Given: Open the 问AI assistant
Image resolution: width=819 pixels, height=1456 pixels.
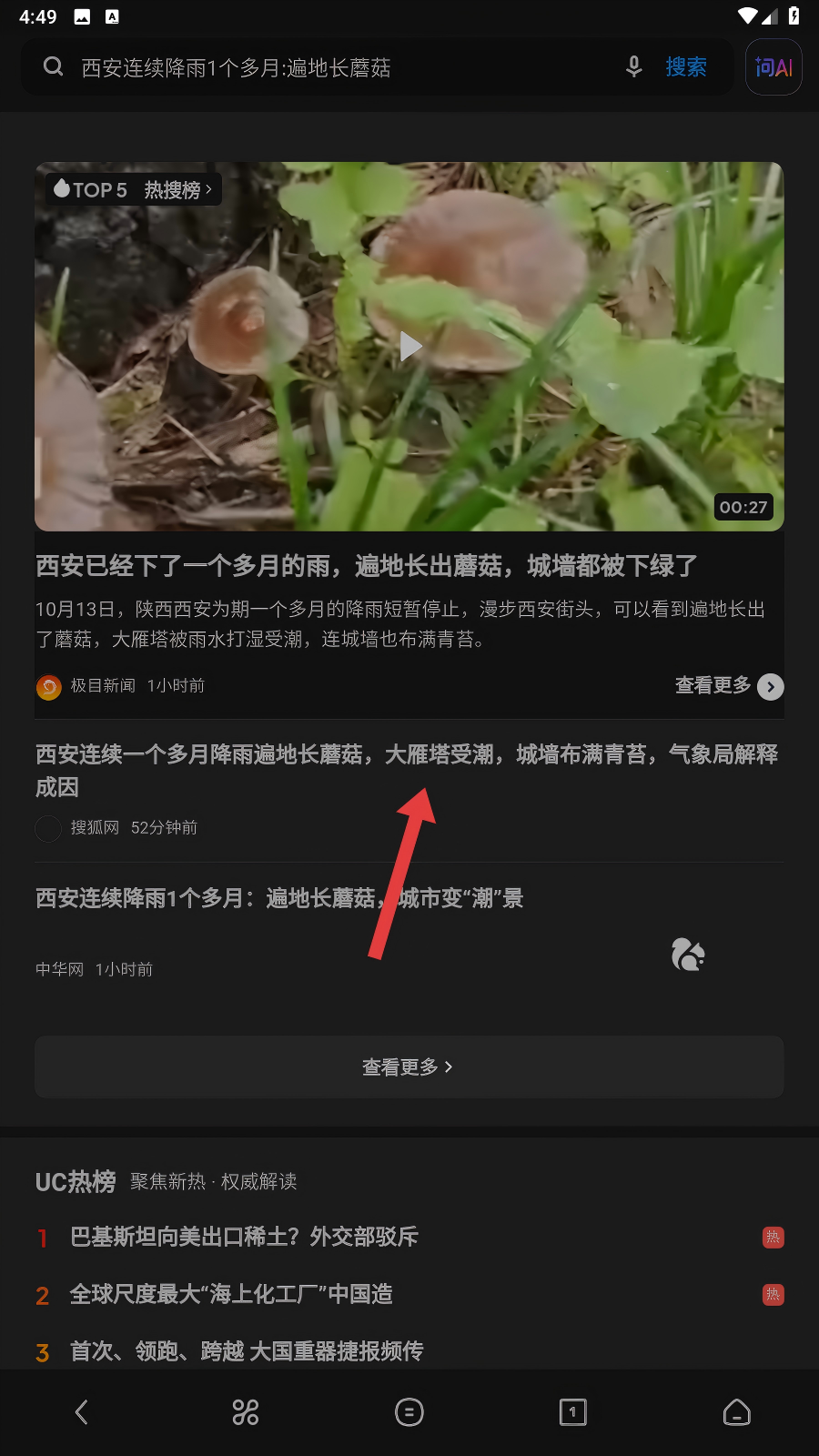Looking at the screenshot, I should pyautogui.click(x=773, y=67).
